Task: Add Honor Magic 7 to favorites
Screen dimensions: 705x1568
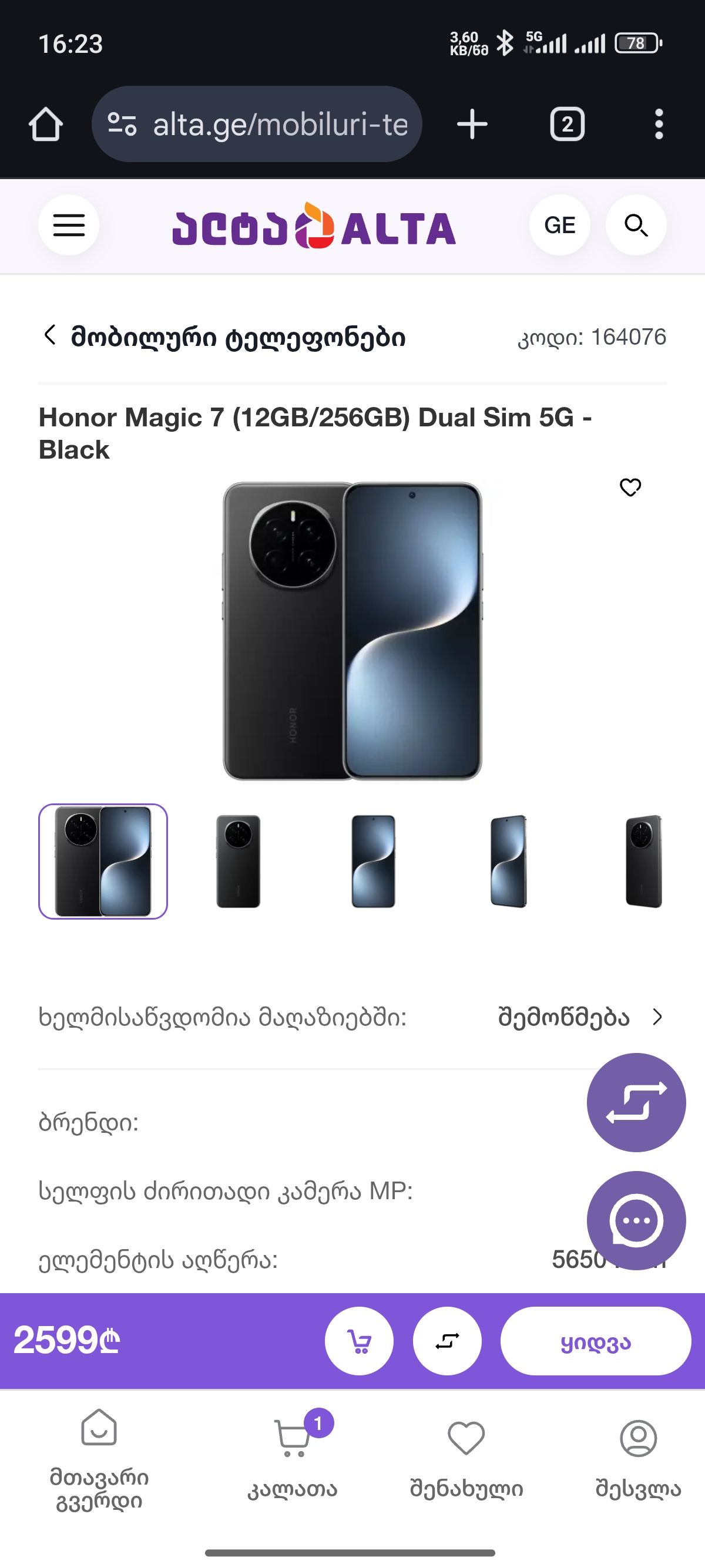Action: click(630, 487)
